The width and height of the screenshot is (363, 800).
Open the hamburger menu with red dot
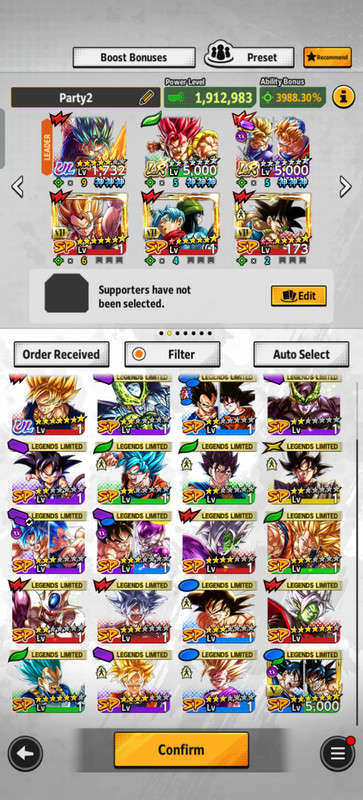coord(337,753)
